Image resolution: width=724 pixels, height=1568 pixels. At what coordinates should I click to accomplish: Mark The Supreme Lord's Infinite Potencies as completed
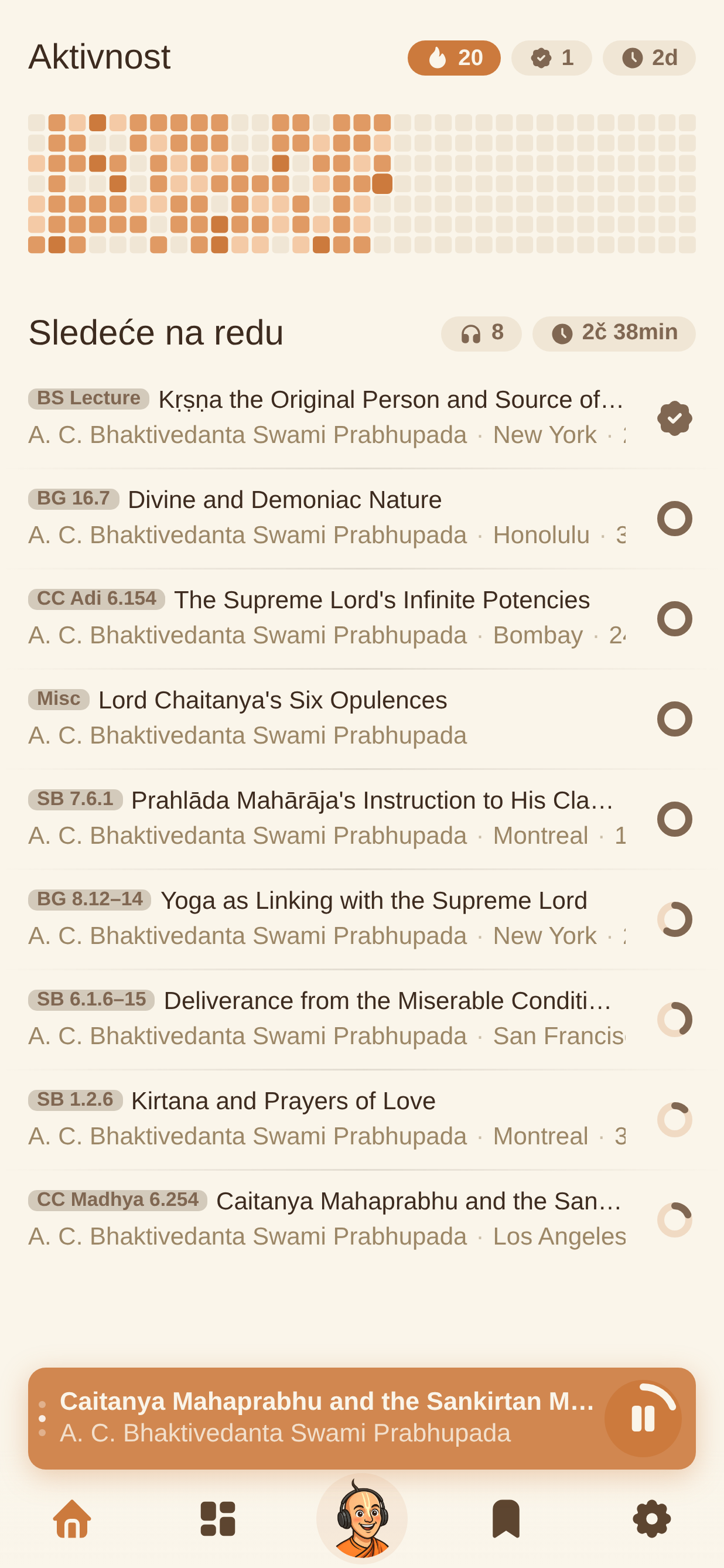pyautogui.click(x=674, y=618)
